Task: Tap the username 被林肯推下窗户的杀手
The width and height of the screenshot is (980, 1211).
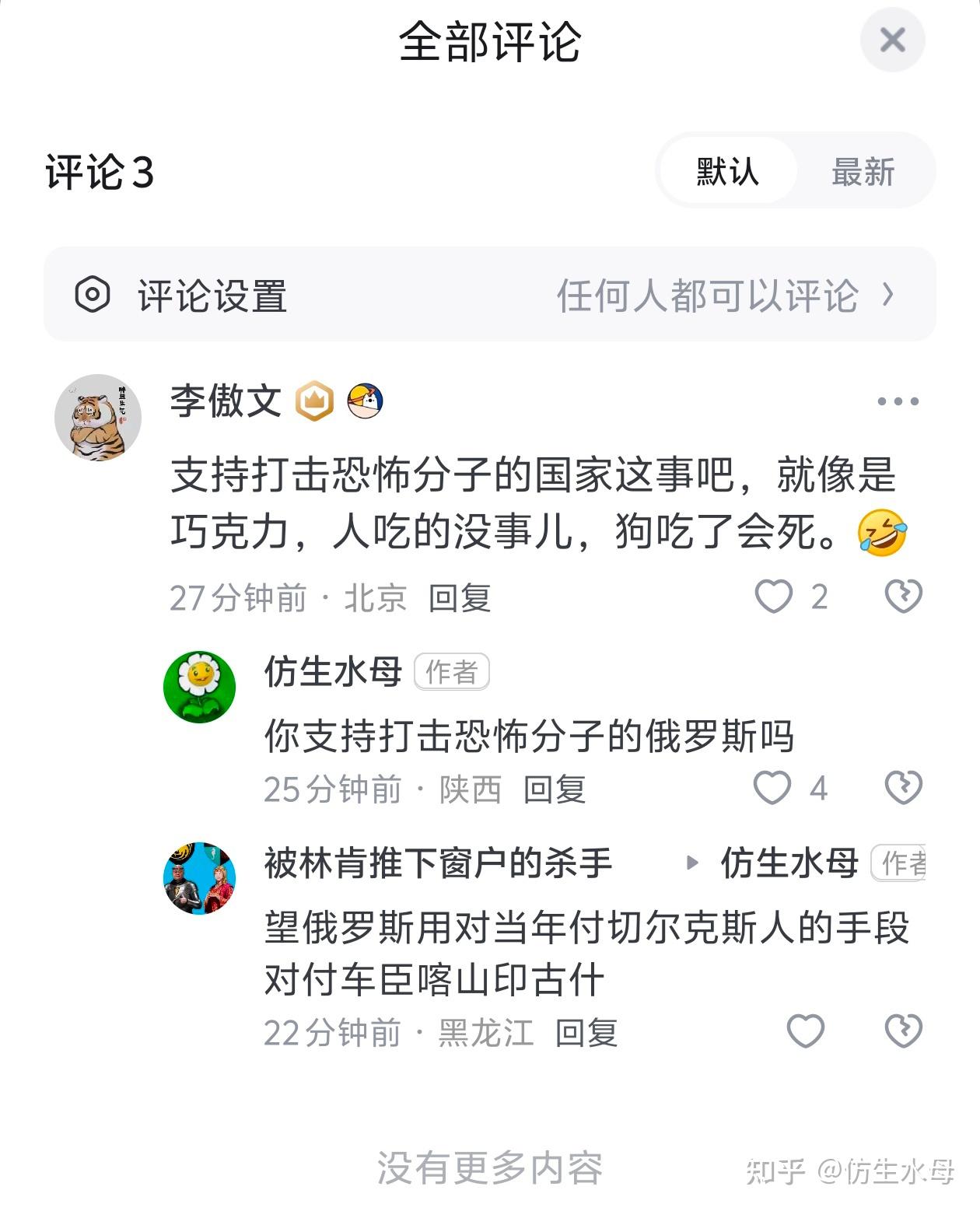Action: click(x=438, y=863)
